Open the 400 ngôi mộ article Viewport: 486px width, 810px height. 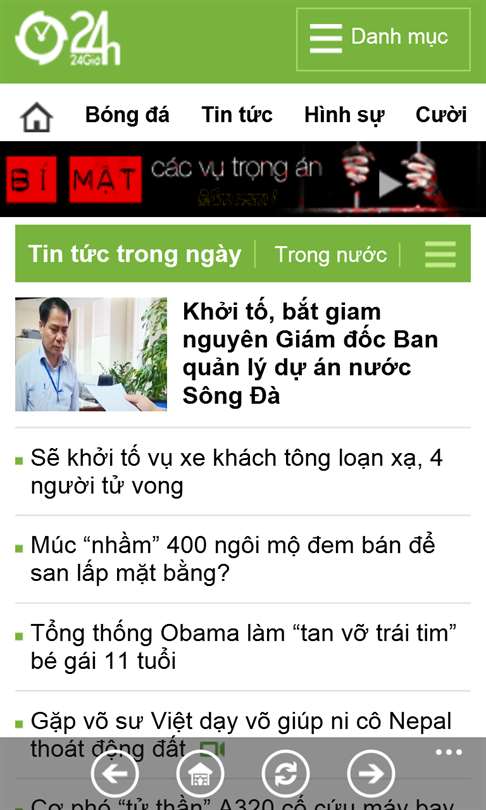click(x=232, y=559)
